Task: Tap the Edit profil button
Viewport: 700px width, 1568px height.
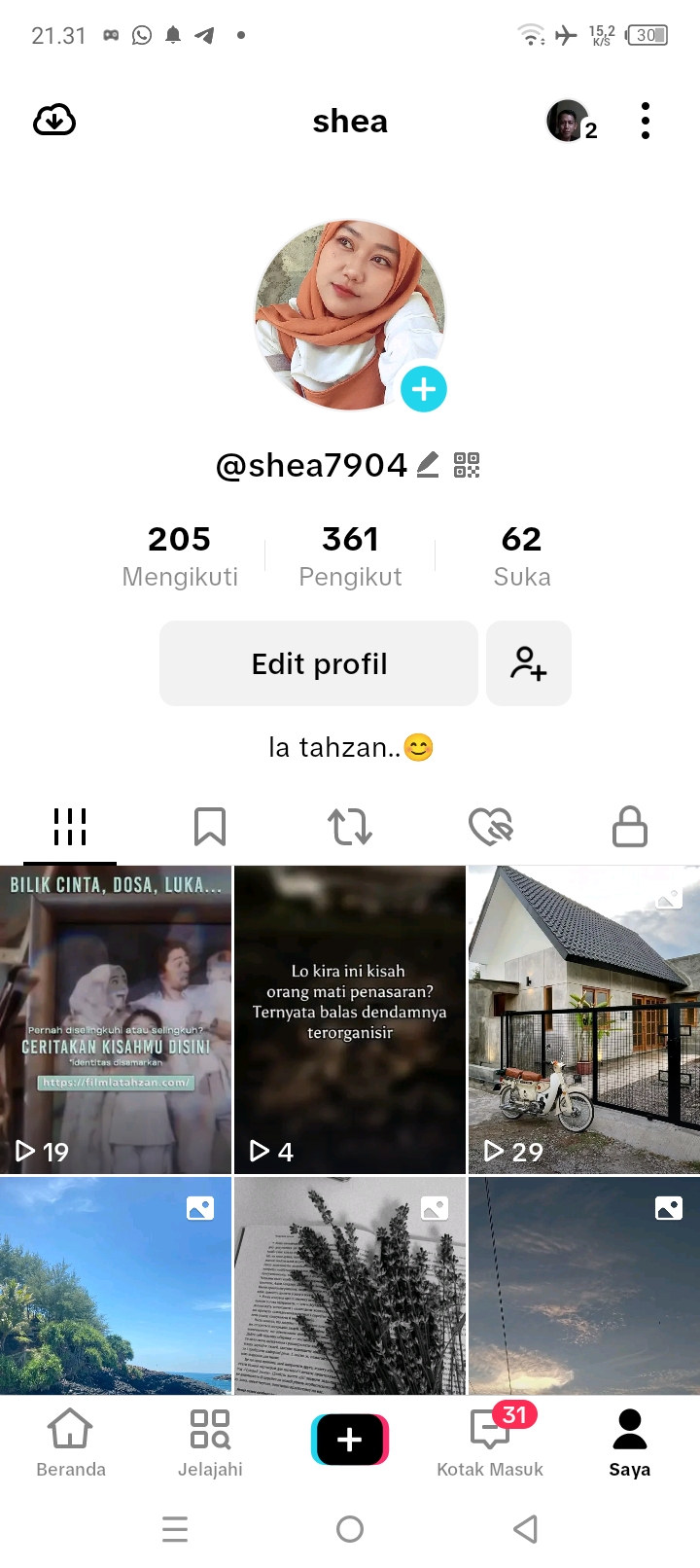Action: pos(319,663)
